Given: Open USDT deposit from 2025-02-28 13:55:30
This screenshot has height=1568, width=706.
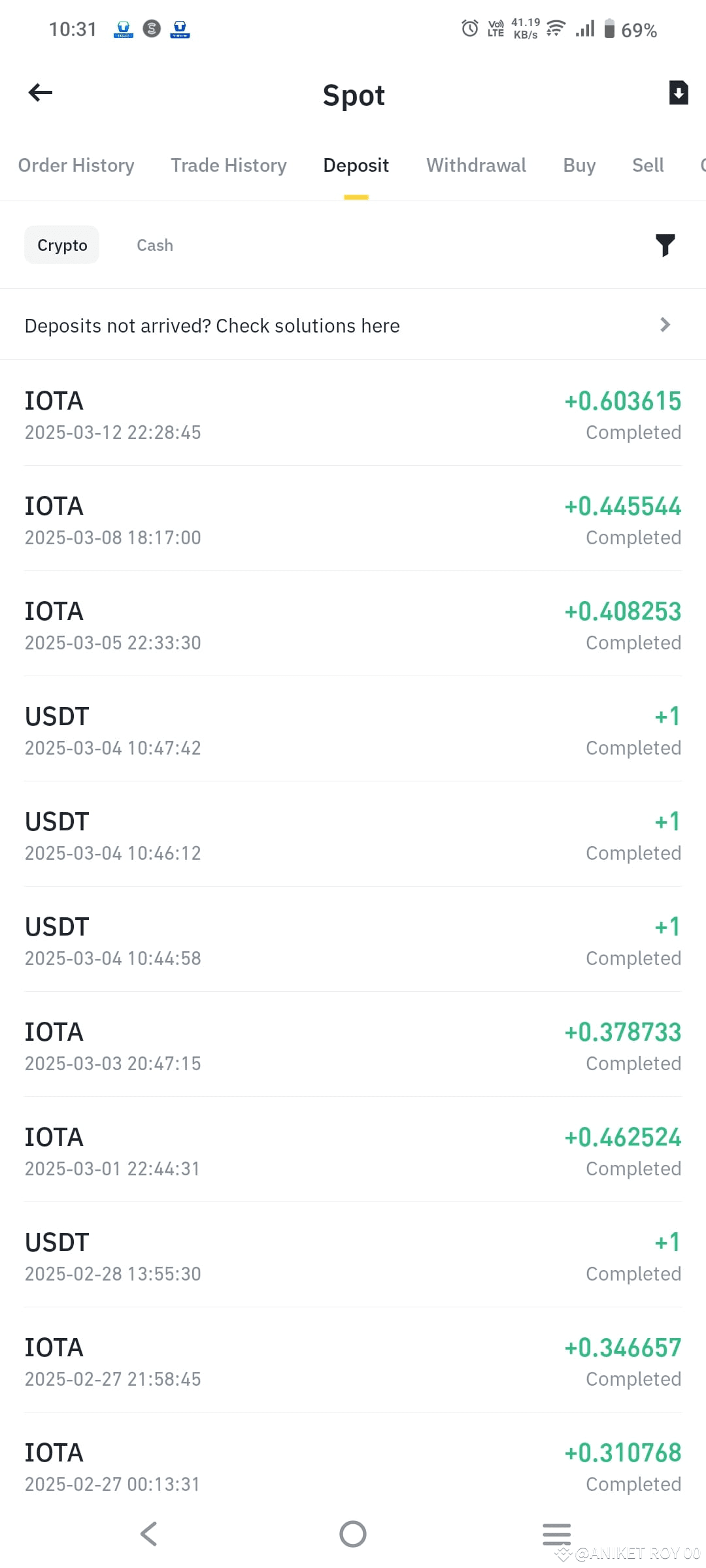Looking at the screenshot, I should (353, 1255).
